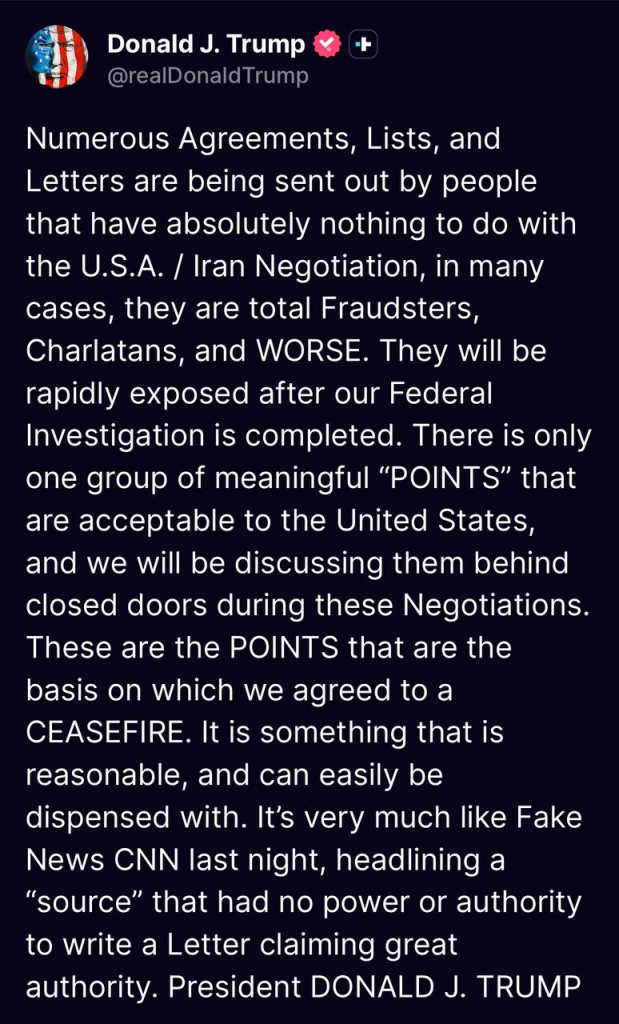Screen dimensions: 619x1024
Task: Open the @realDonaldTrump profile handle
Action: (207, 75)
